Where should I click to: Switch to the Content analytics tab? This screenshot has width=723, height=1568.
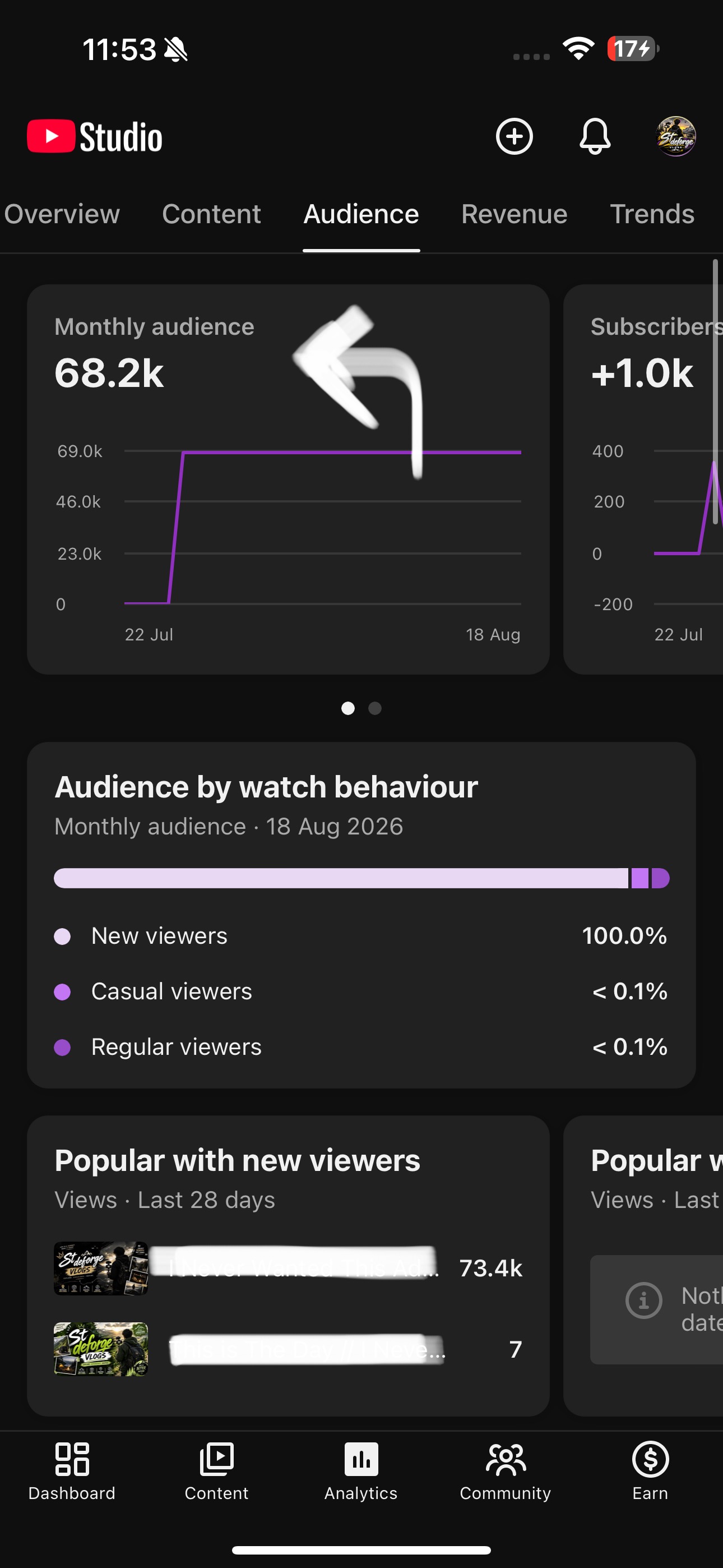coord(211,214)
